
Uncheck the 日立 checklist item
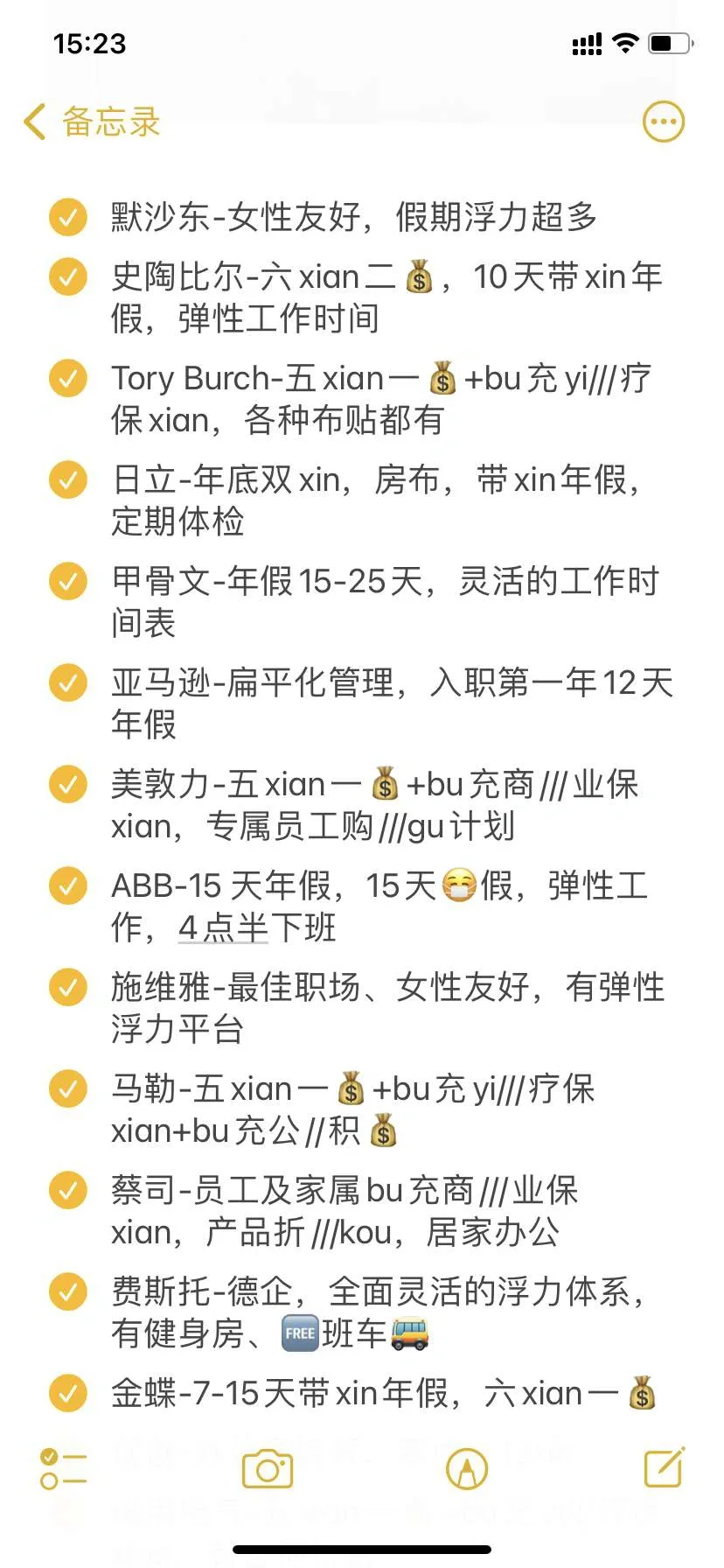68,479
